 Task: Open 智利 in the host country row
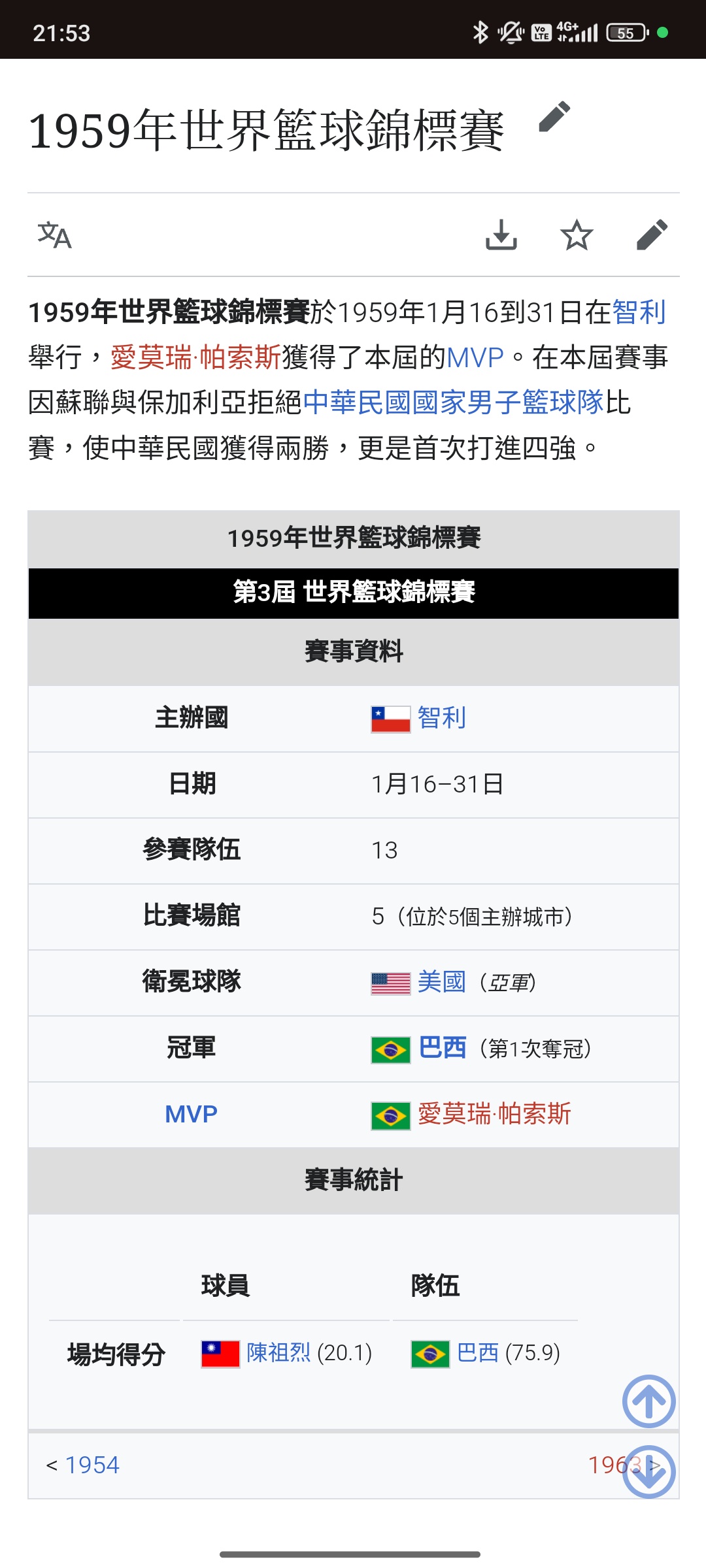(441, 718)
